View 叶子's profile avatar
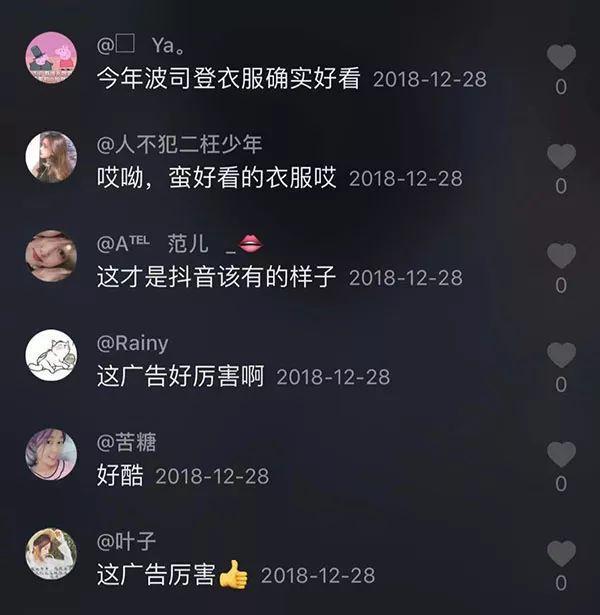This screenshot has height=615, width=600. (x=50, y=554)
